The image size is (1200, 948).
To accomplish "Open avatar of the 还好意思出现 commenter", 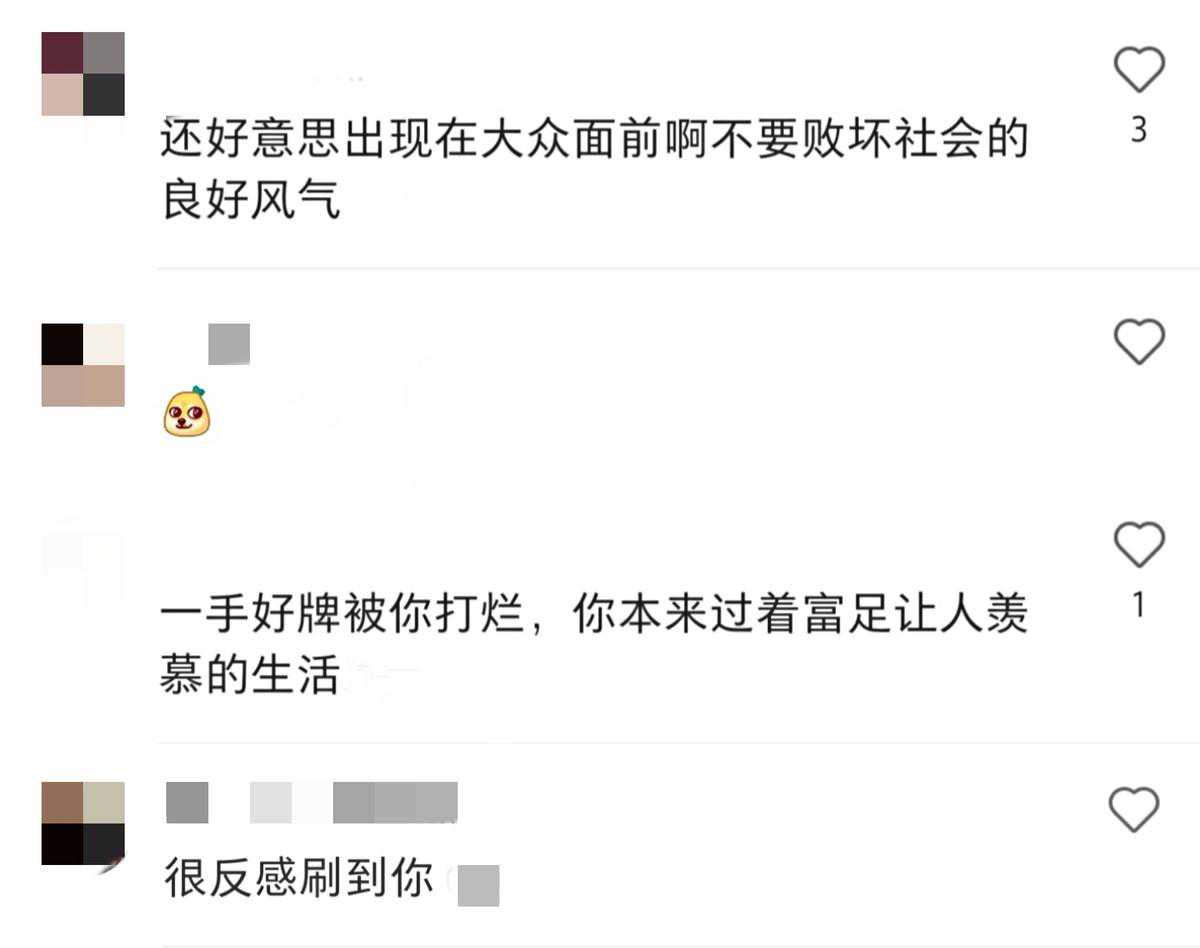I will (x=83, y=74).
